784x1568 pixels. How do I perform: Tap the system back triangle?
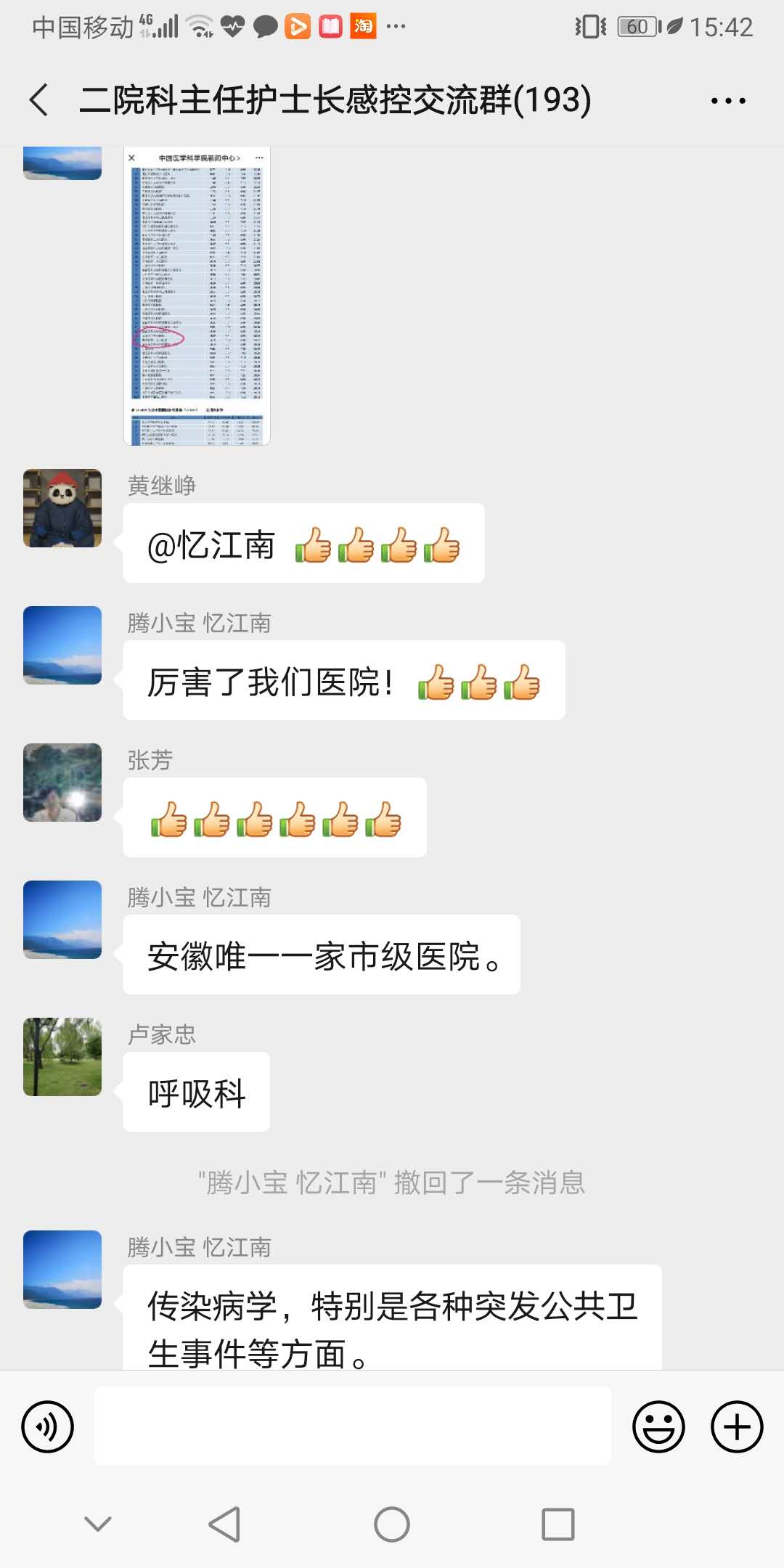pos(225,1524)
